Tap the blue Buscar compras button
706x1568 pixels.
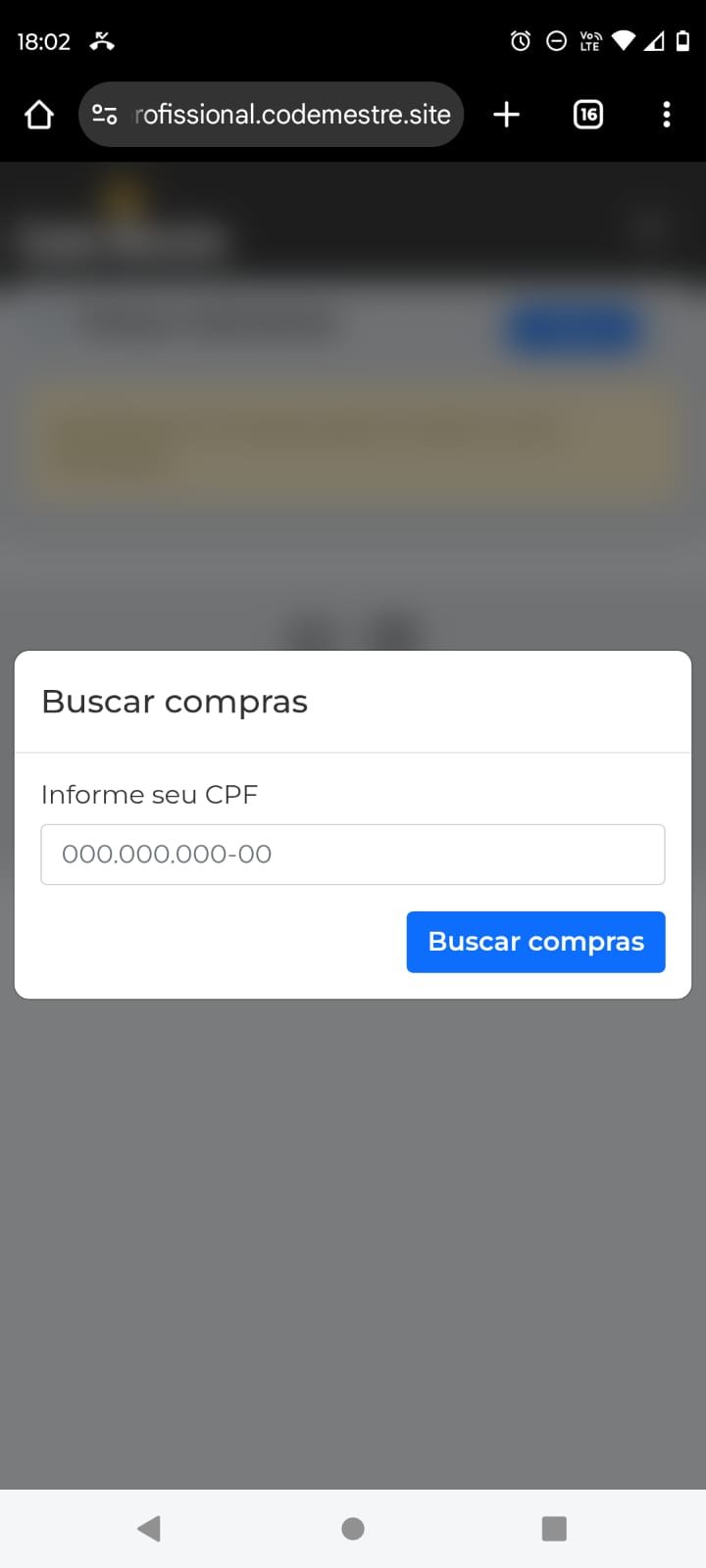[535, 942]
